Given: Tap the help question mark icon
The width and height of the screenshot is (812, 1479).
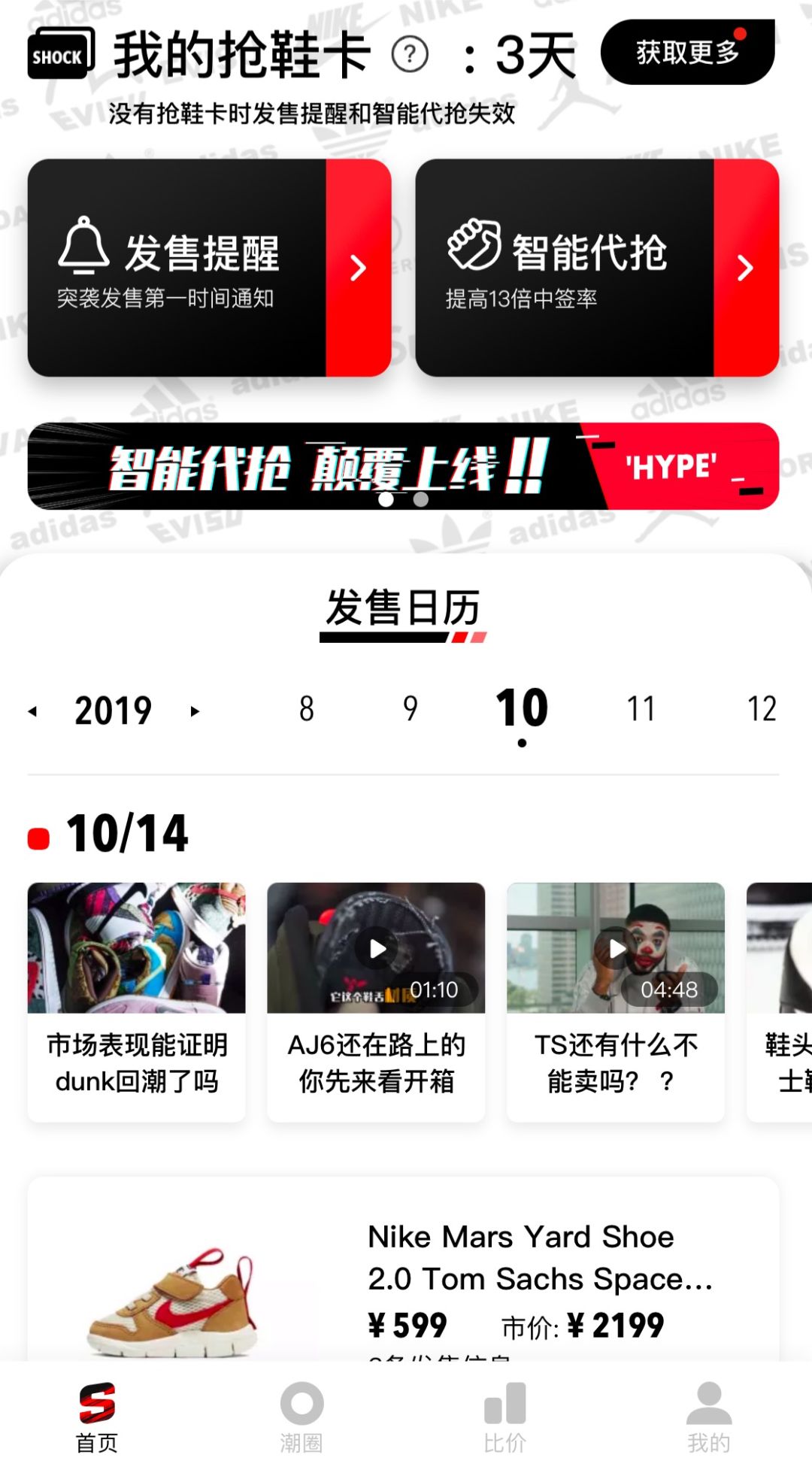Looking at the screenshot, I should [x=411, y=55].
